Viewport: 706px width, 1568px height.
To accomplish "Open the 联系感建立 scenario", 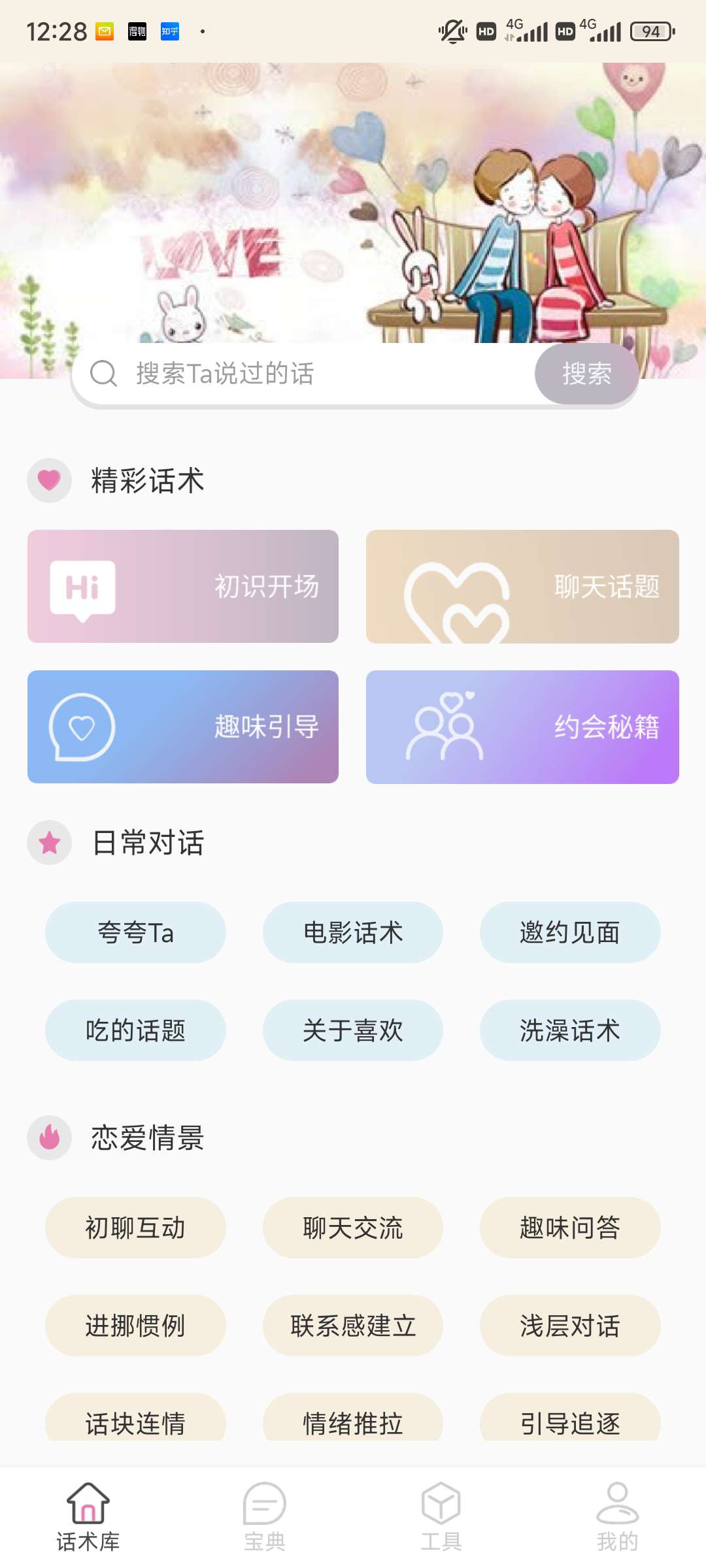I will point(352,1326).
